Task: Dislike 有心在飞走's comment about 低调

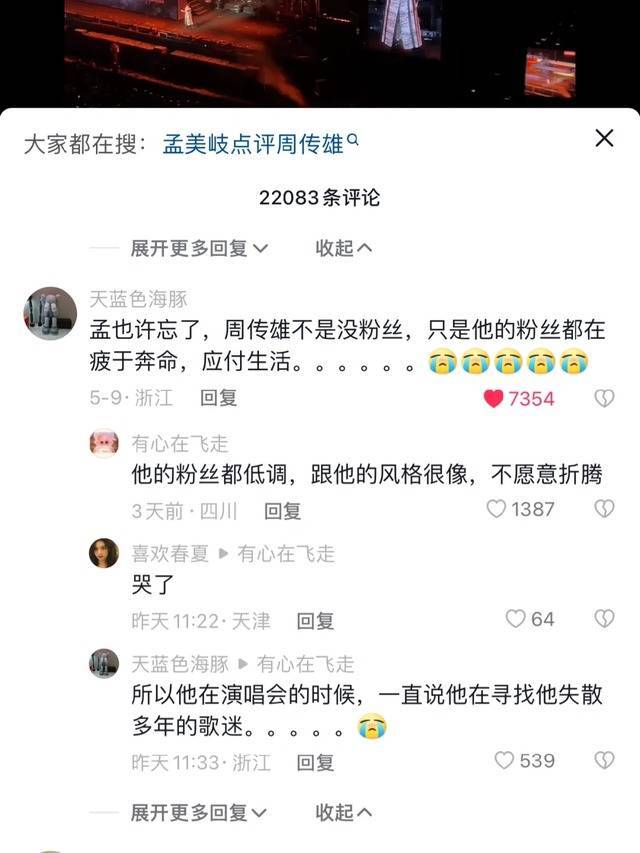Action: tap(604, 509)
